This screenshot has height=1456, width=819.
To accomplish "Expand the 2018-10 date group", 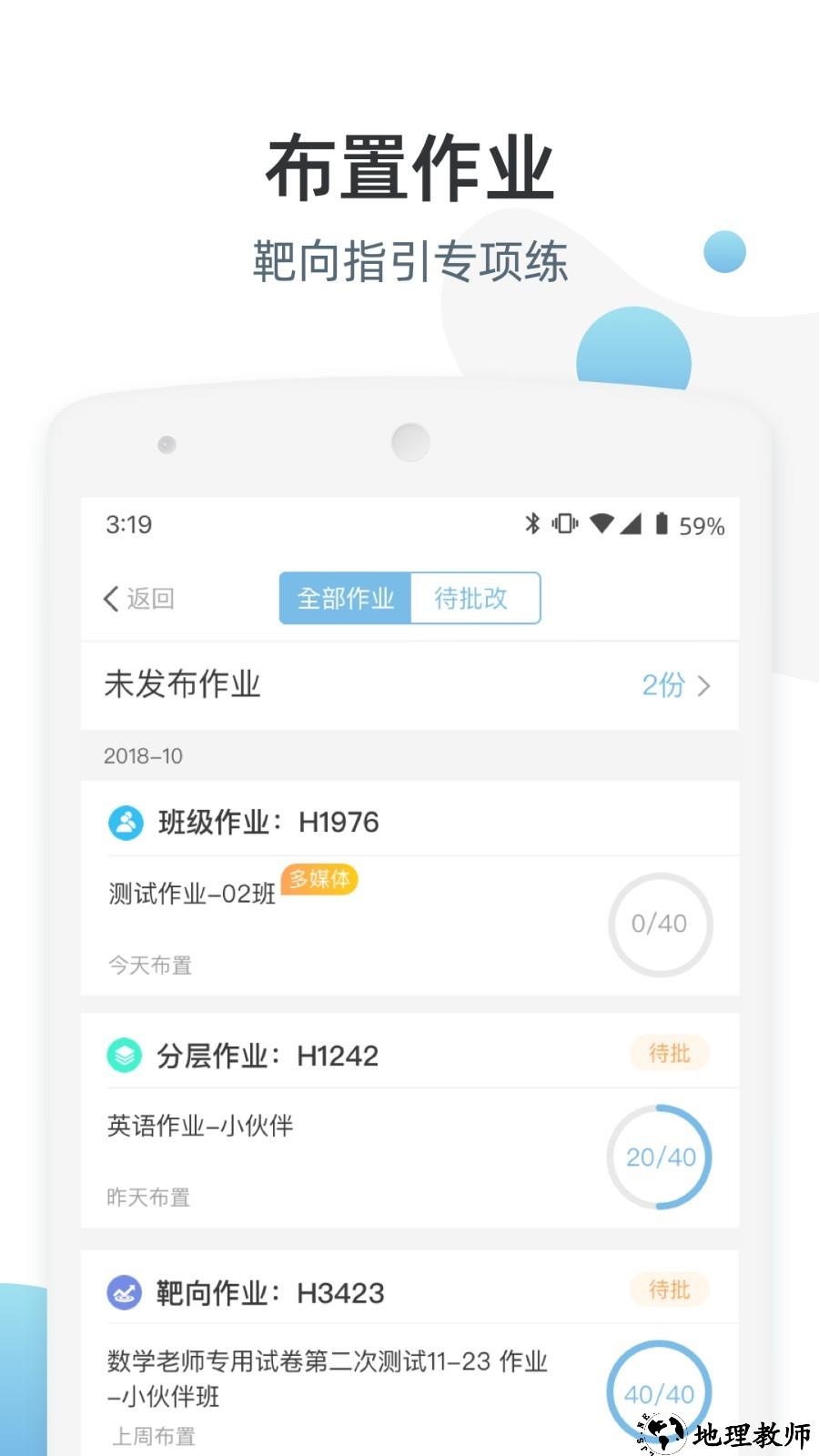I will pyautogui.click(x=143, y=755).
